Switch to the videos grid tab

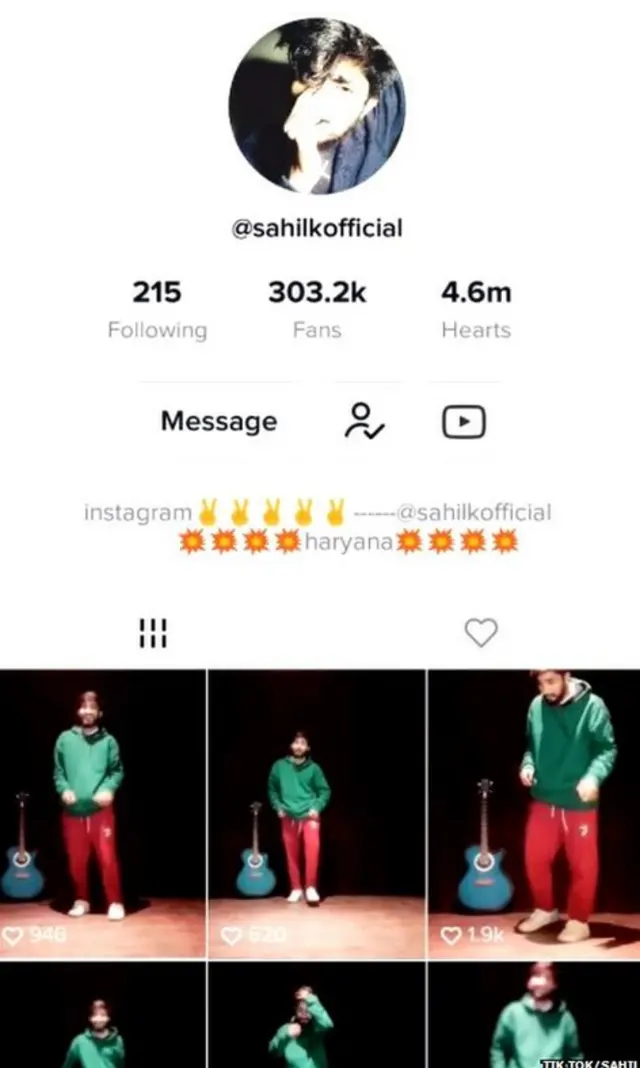click(153, 632)
